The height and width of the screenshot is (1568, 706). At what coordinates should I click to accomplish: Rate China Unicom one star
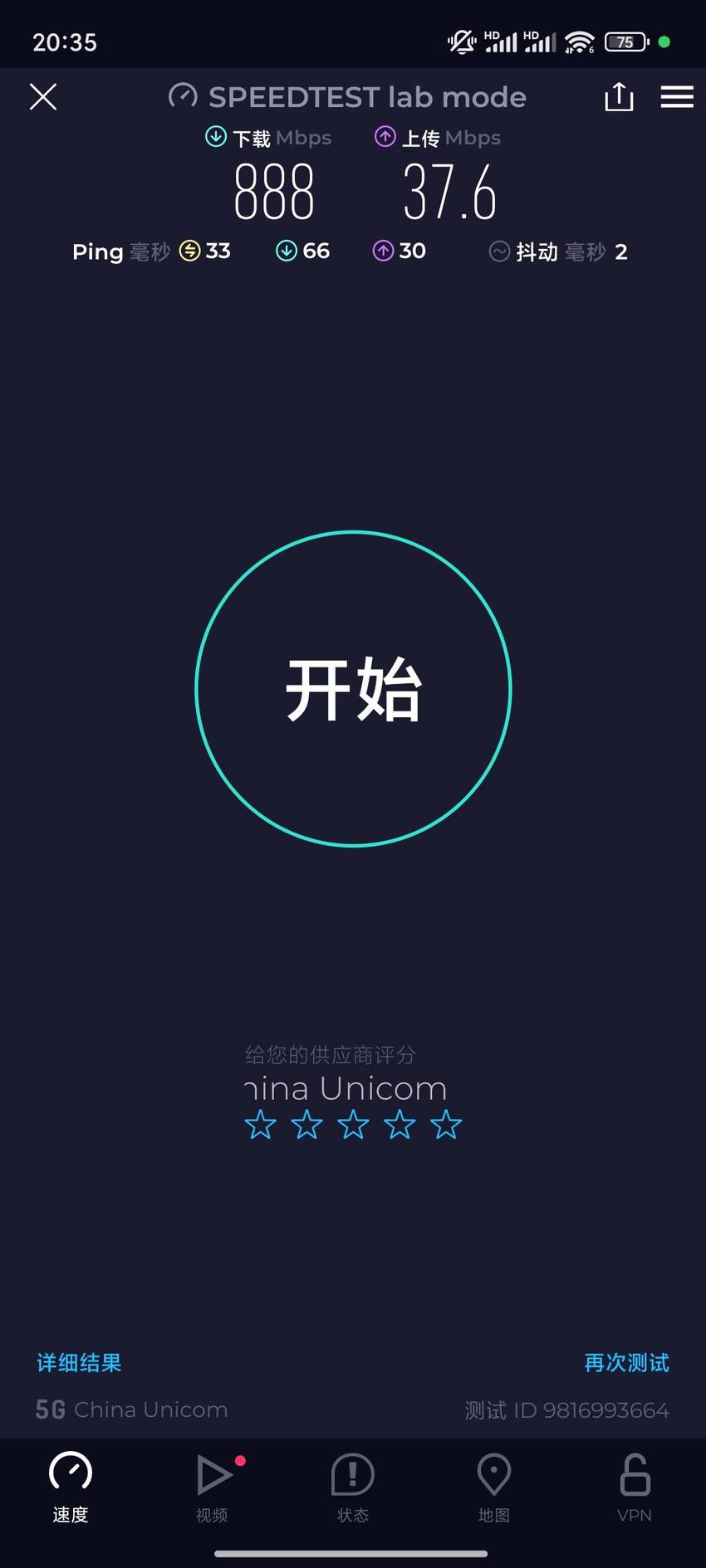[260, 1126]
